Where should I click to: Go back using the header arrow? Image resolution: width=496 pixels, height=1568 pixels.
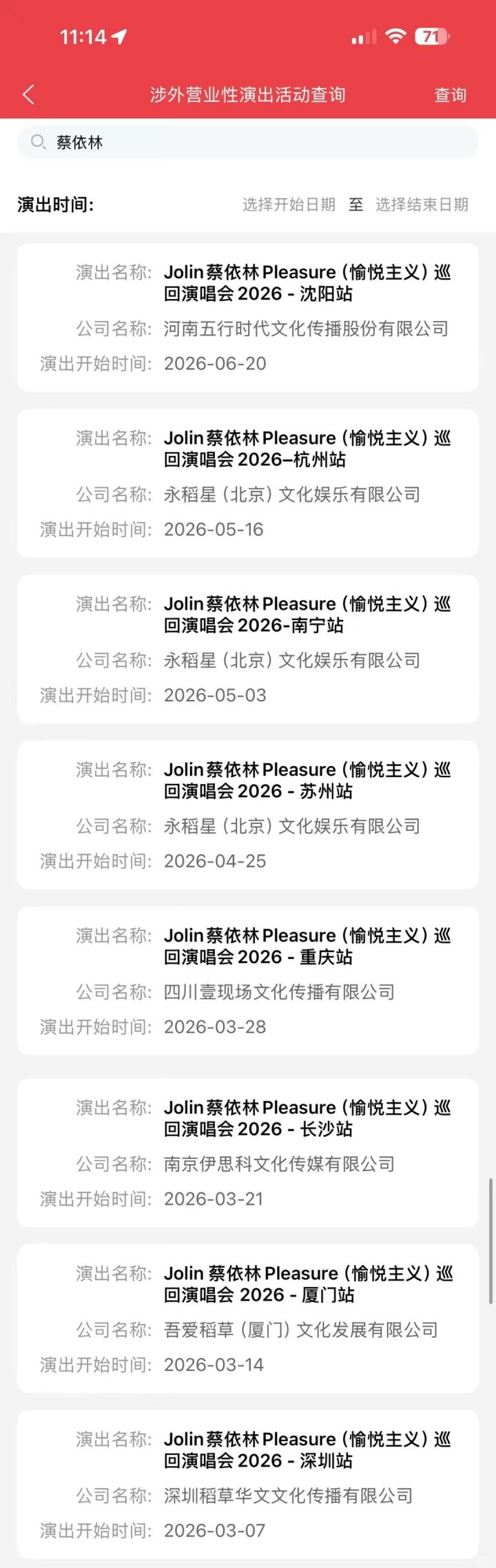28,95
